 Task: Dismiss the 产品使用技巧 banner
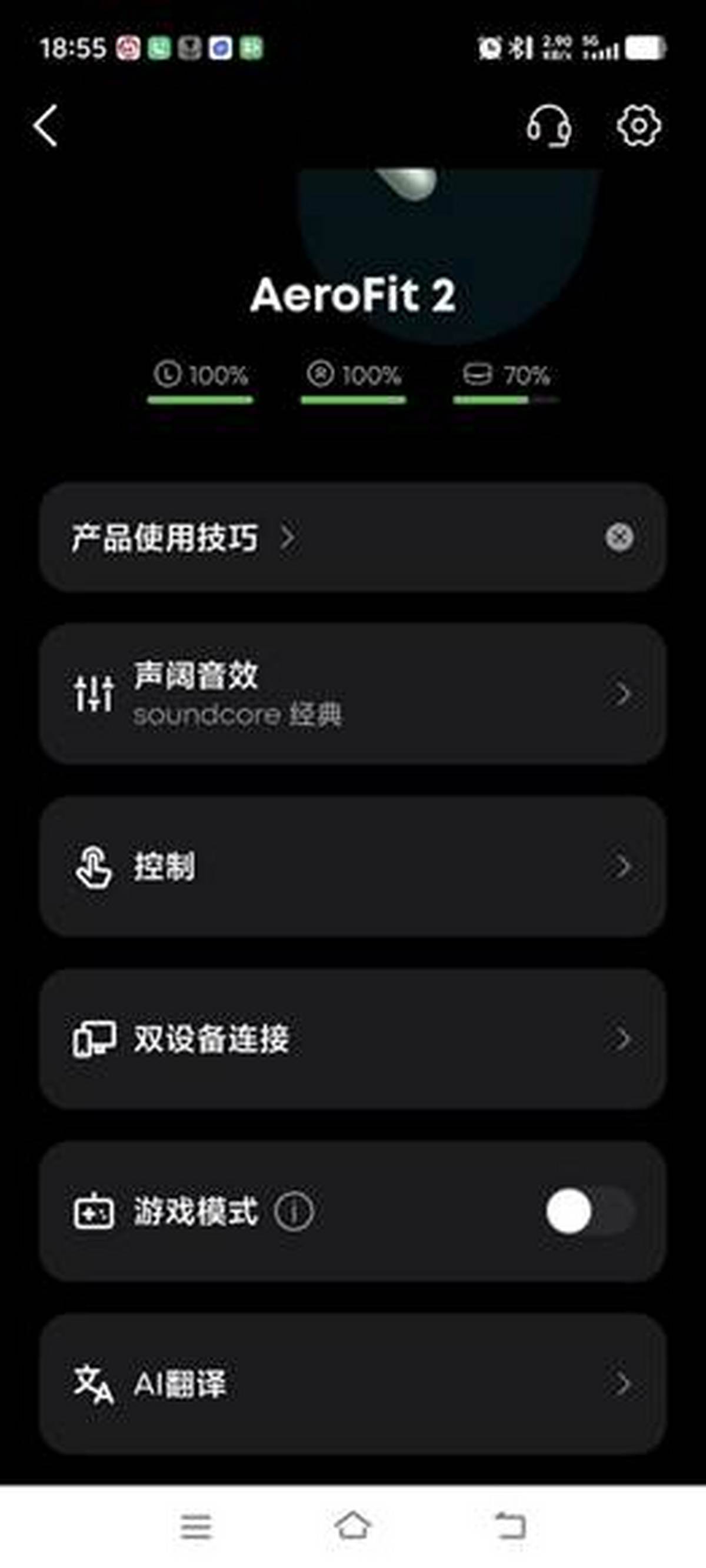point(619,538)
